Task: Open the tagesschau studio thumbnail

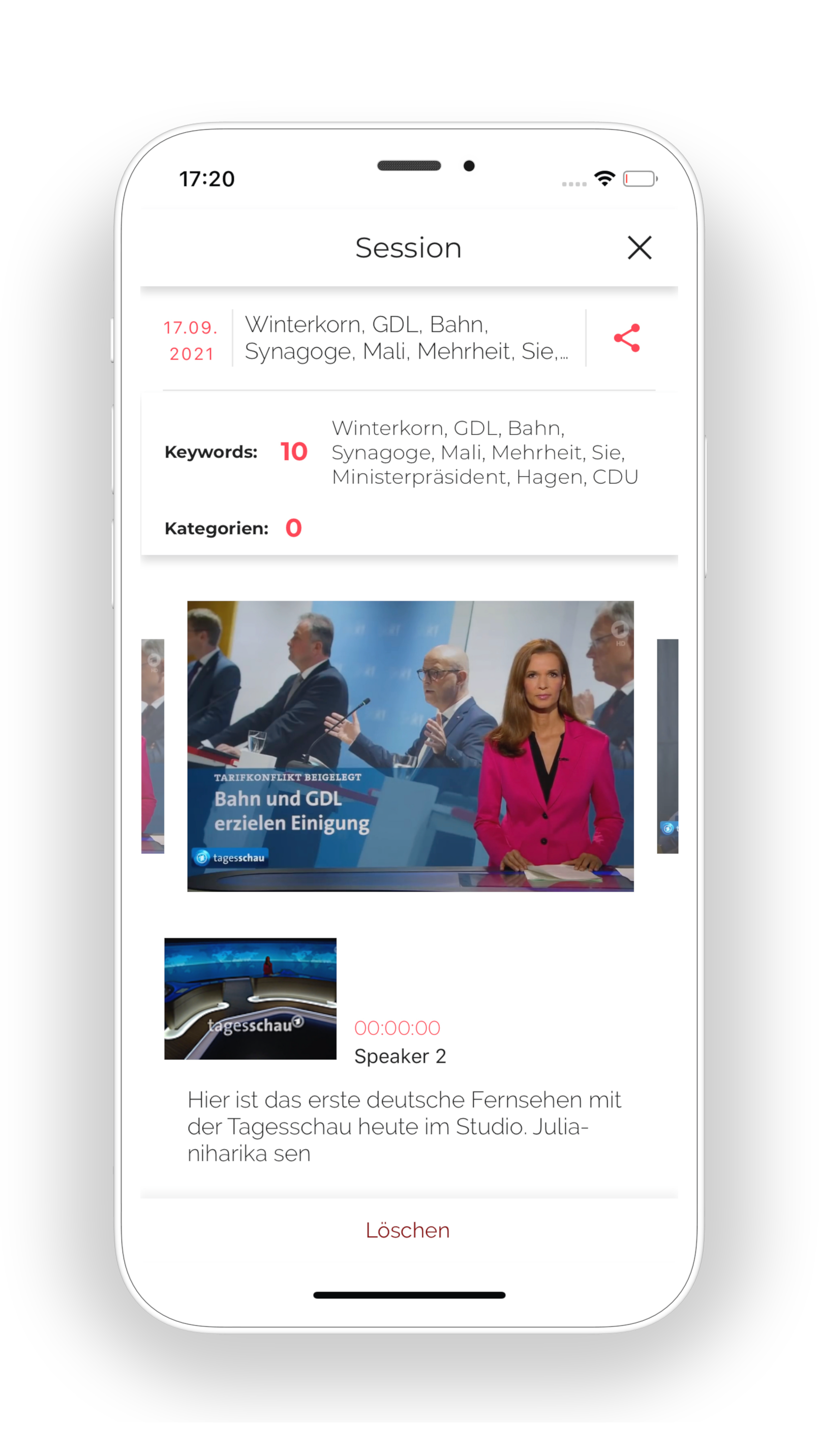Action: point(251,998)
